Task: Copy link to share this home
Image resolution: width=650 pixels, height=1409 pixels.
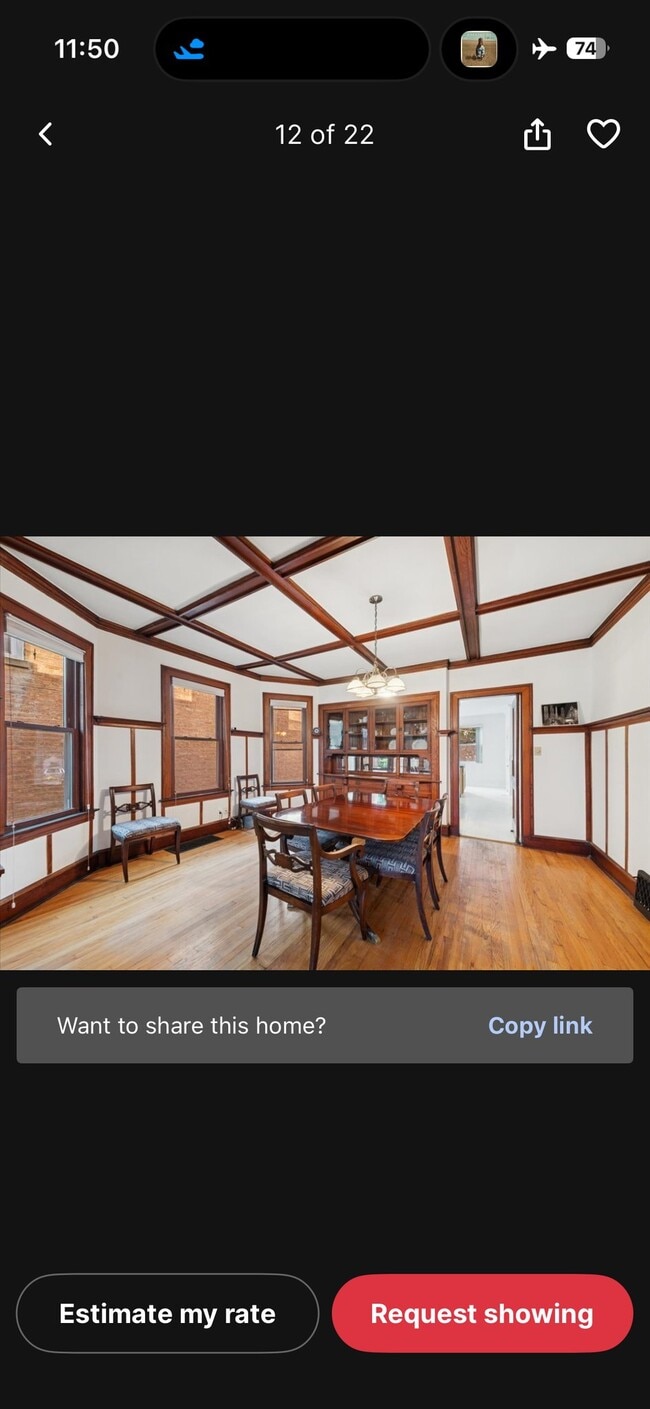Action: click(540, 1025)
